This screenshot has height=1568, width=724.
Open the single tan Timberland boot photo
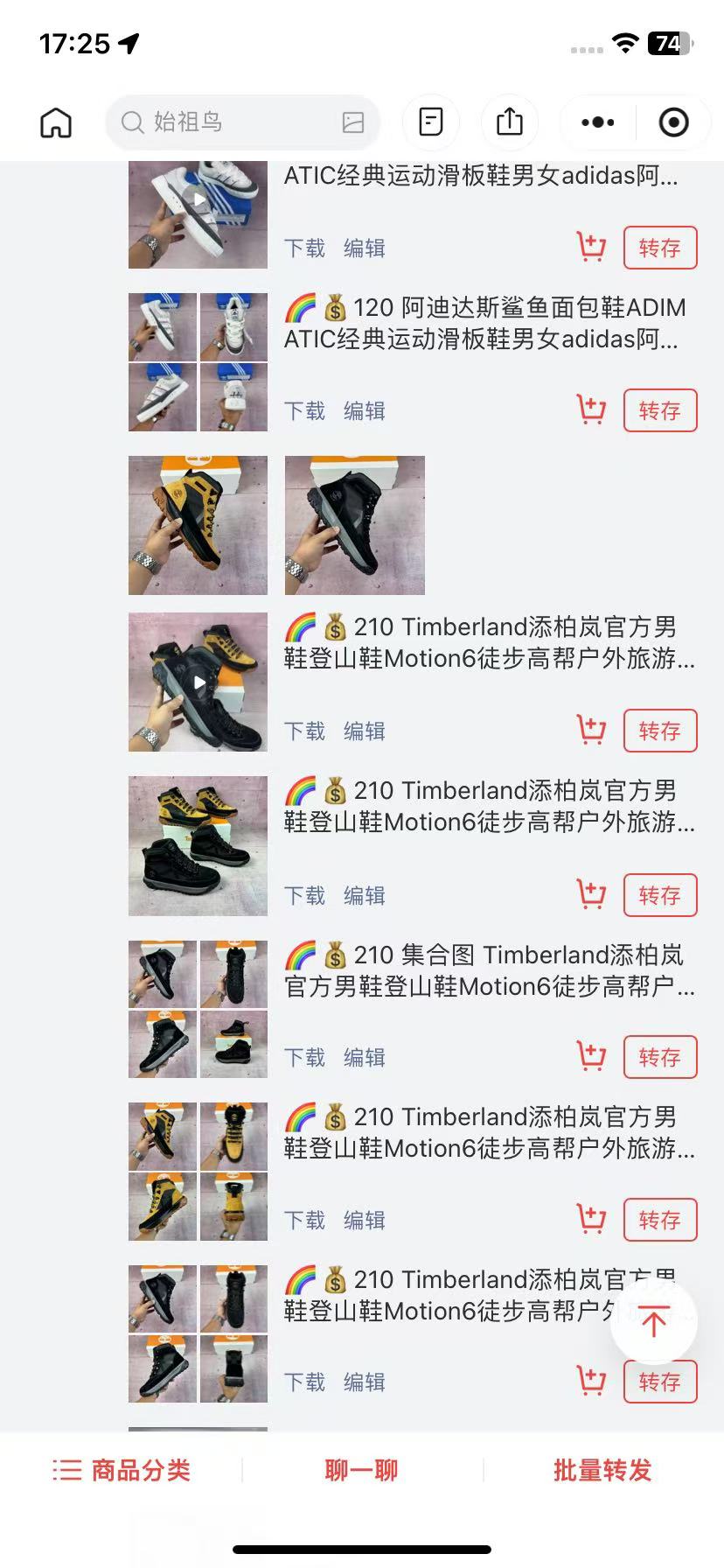pyautogui.click(x=198, y=525)
